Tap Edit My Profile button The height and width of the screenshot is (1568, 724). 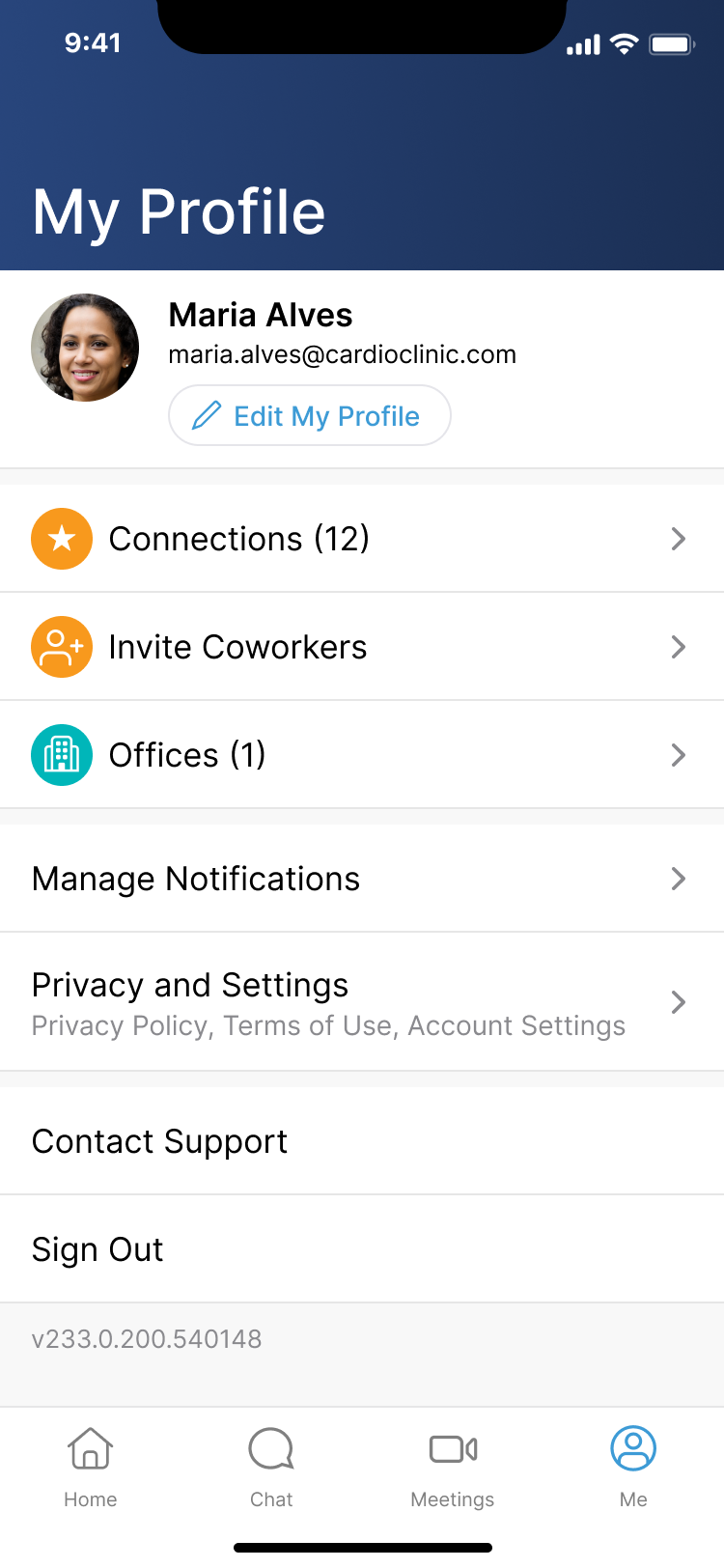pos(309,416)
